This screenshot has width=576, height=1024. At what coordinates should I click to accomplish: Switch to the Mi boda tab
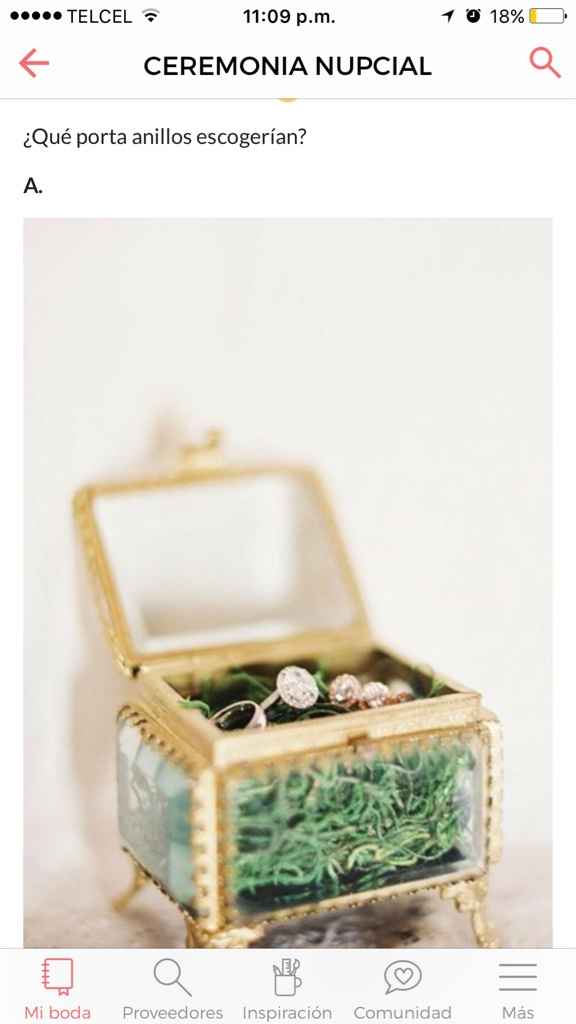click(57, 988)
